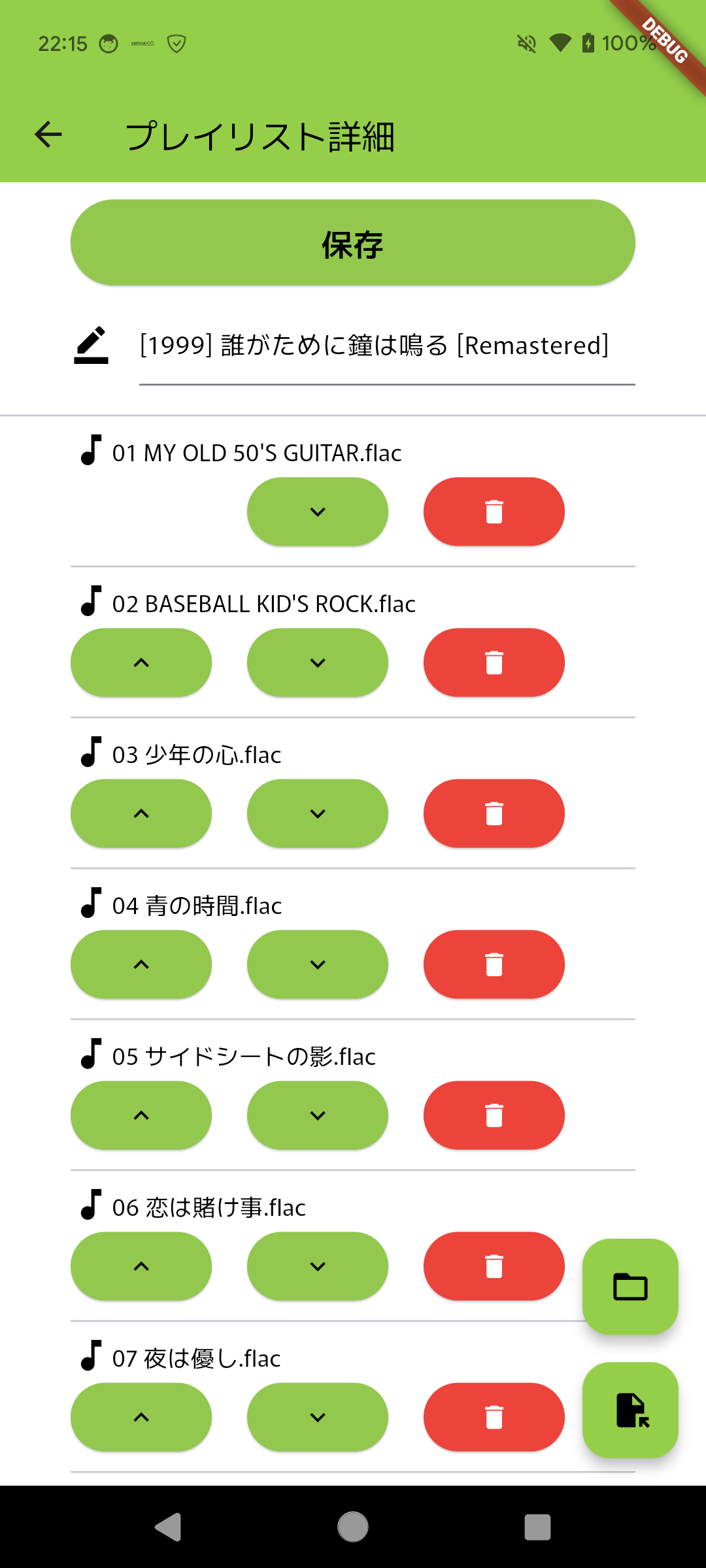Screen dimensions: 706x1568
Task: Move 03 少年の心 down
Action: 318,813
